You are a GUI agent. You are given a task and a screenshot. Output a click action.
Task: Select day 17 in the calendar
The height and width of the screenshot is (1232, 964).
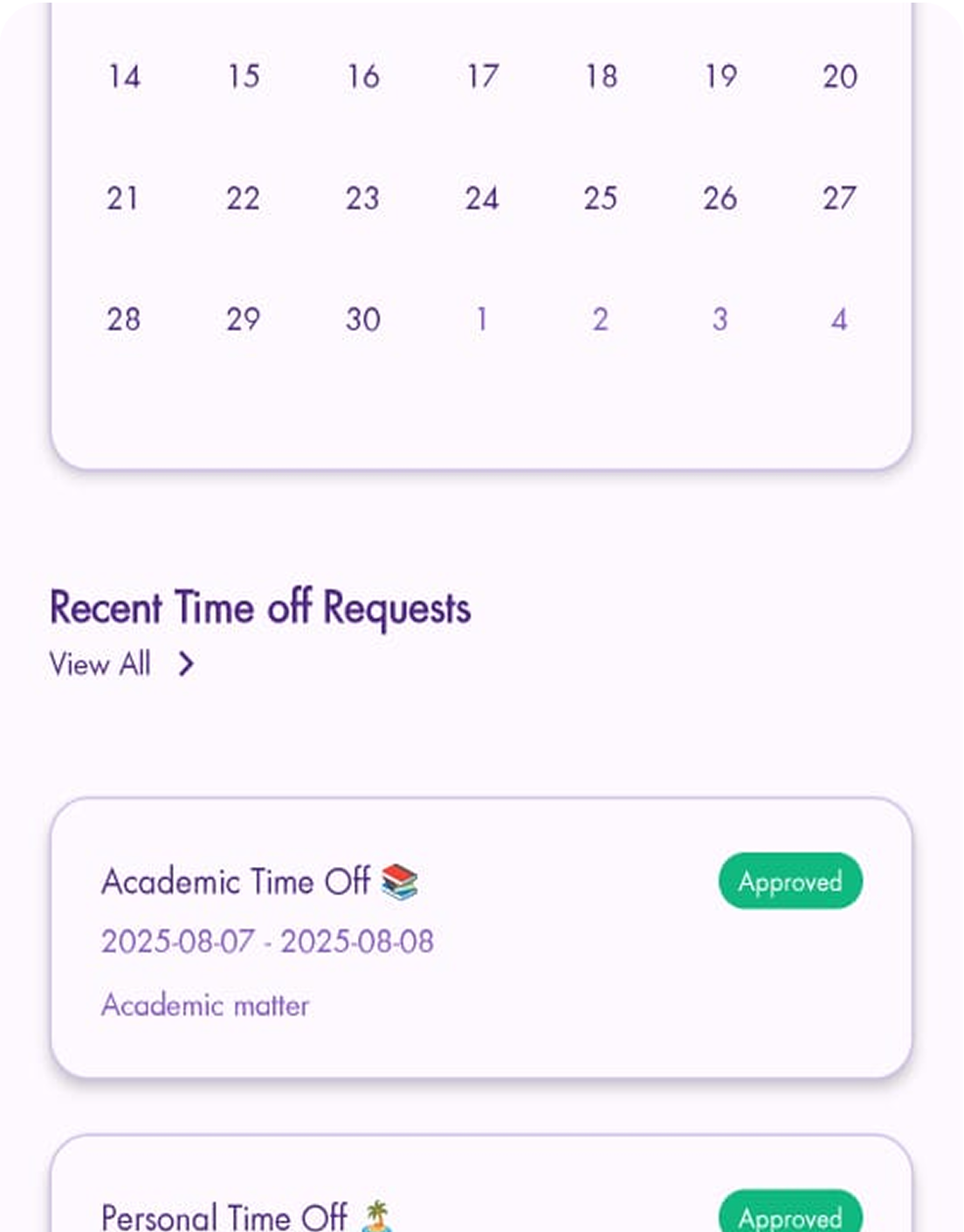[482, 77]
